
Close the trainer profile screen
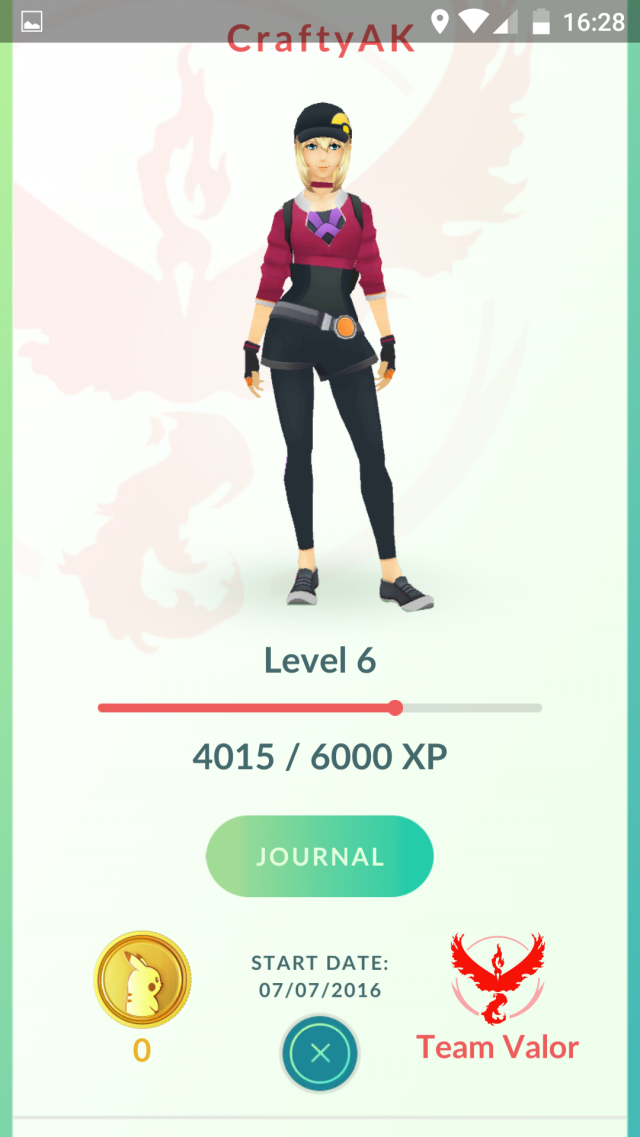click(x=319, y=1053)
